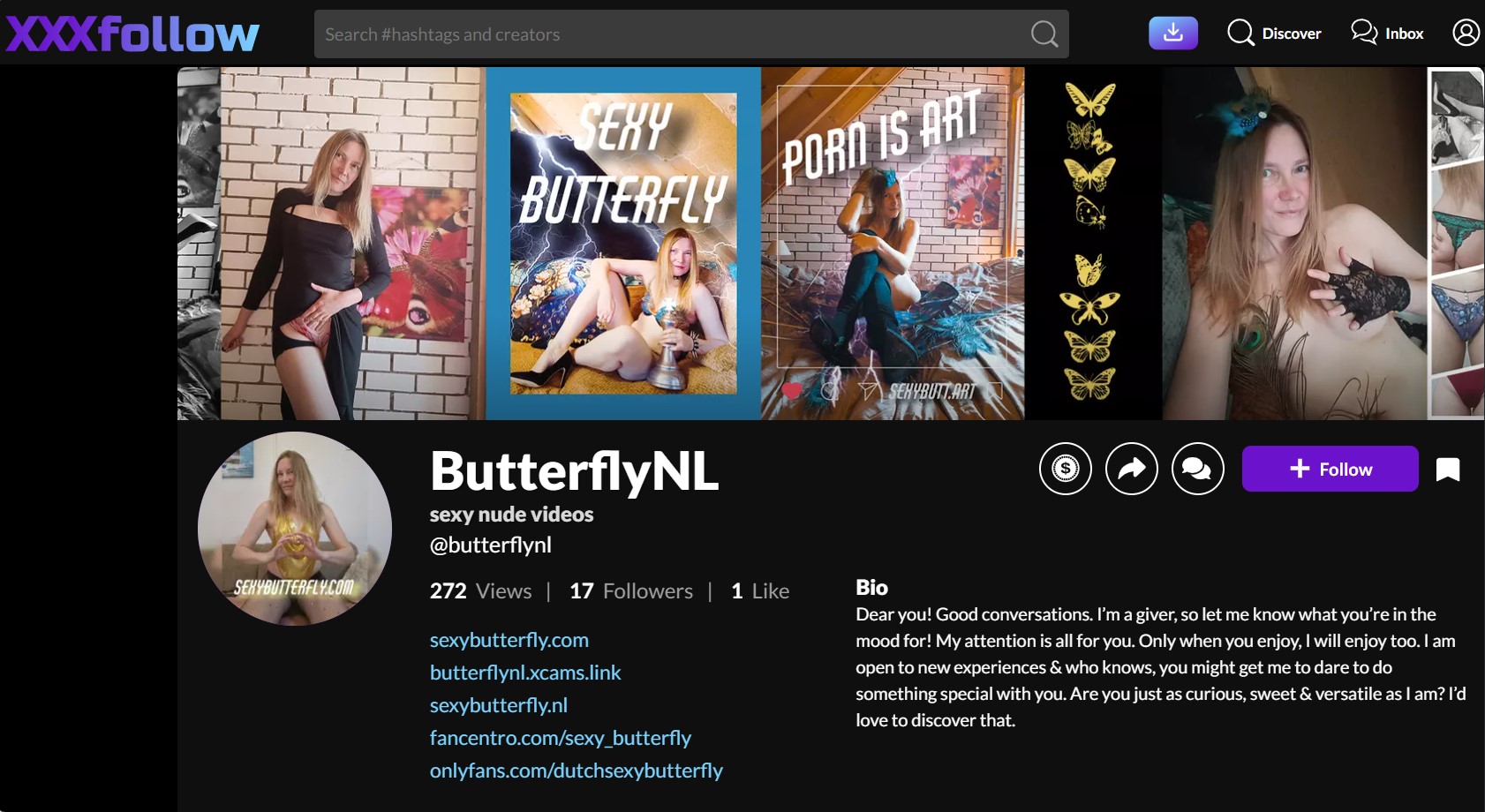Screen dimensions: 1485x812
Task: Tap the download app button
Action: point(1172,34)
